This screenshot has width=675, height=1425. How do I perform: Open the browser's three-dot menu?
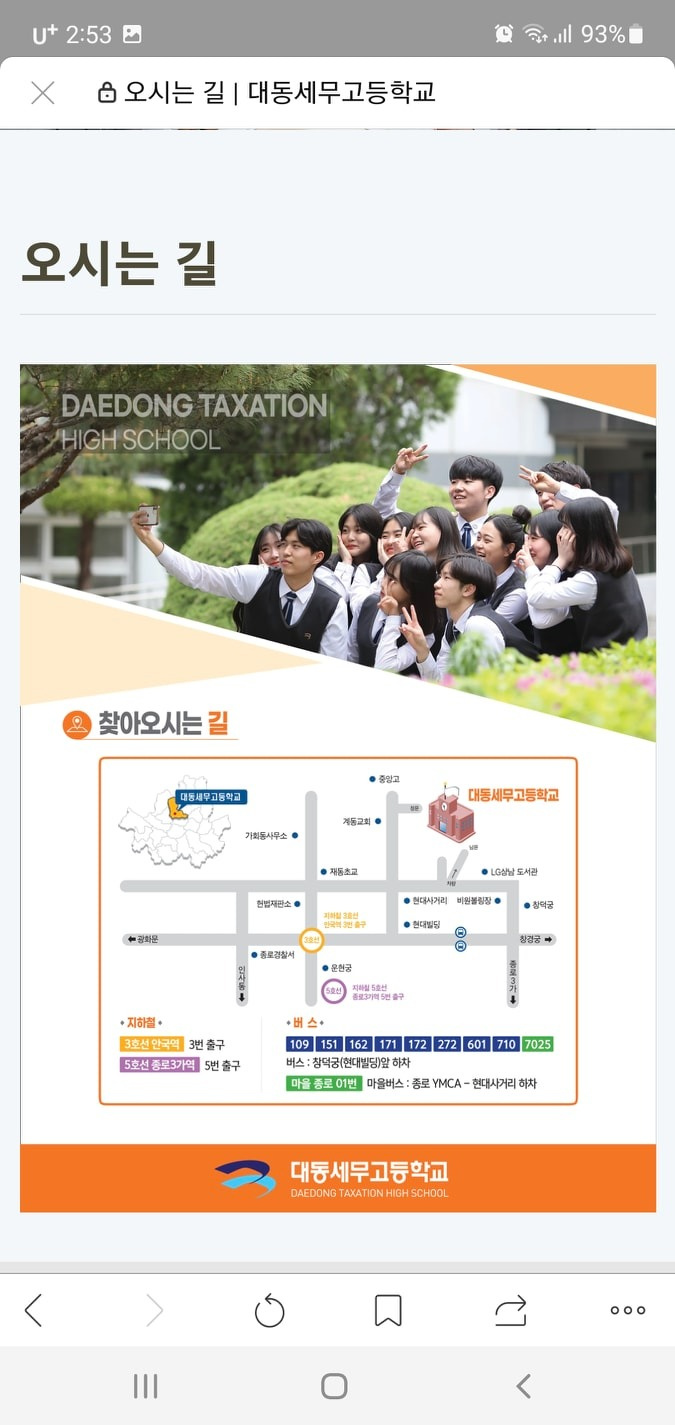[627, 1310]
